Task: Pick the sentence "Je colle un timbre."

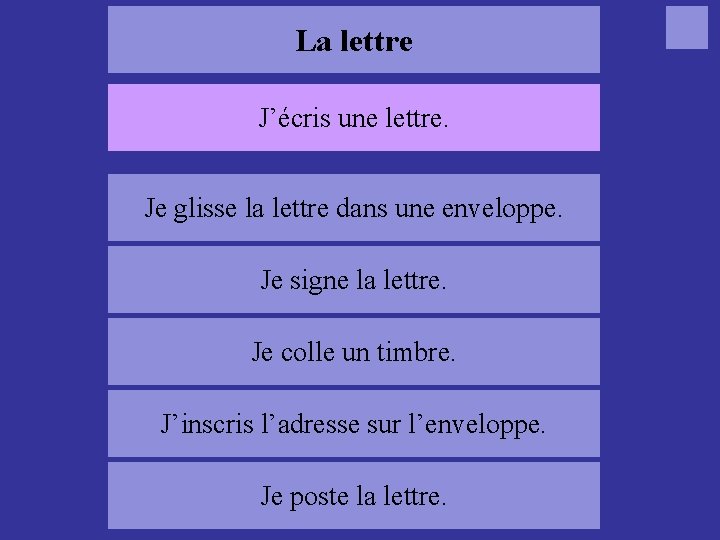Action: pyautogui.click(x=354, y=352)
